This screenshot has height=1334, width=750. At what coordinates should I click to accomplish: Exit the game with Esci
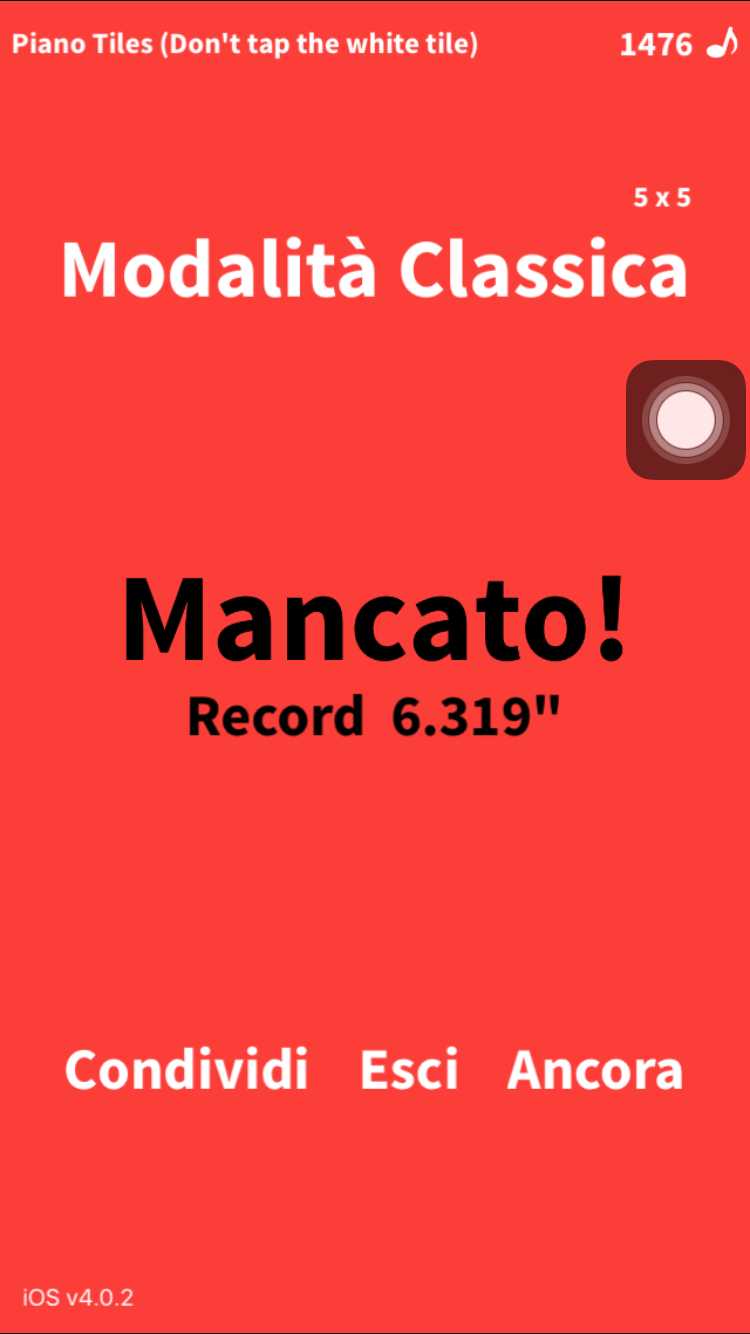[x=409, y=1070]
